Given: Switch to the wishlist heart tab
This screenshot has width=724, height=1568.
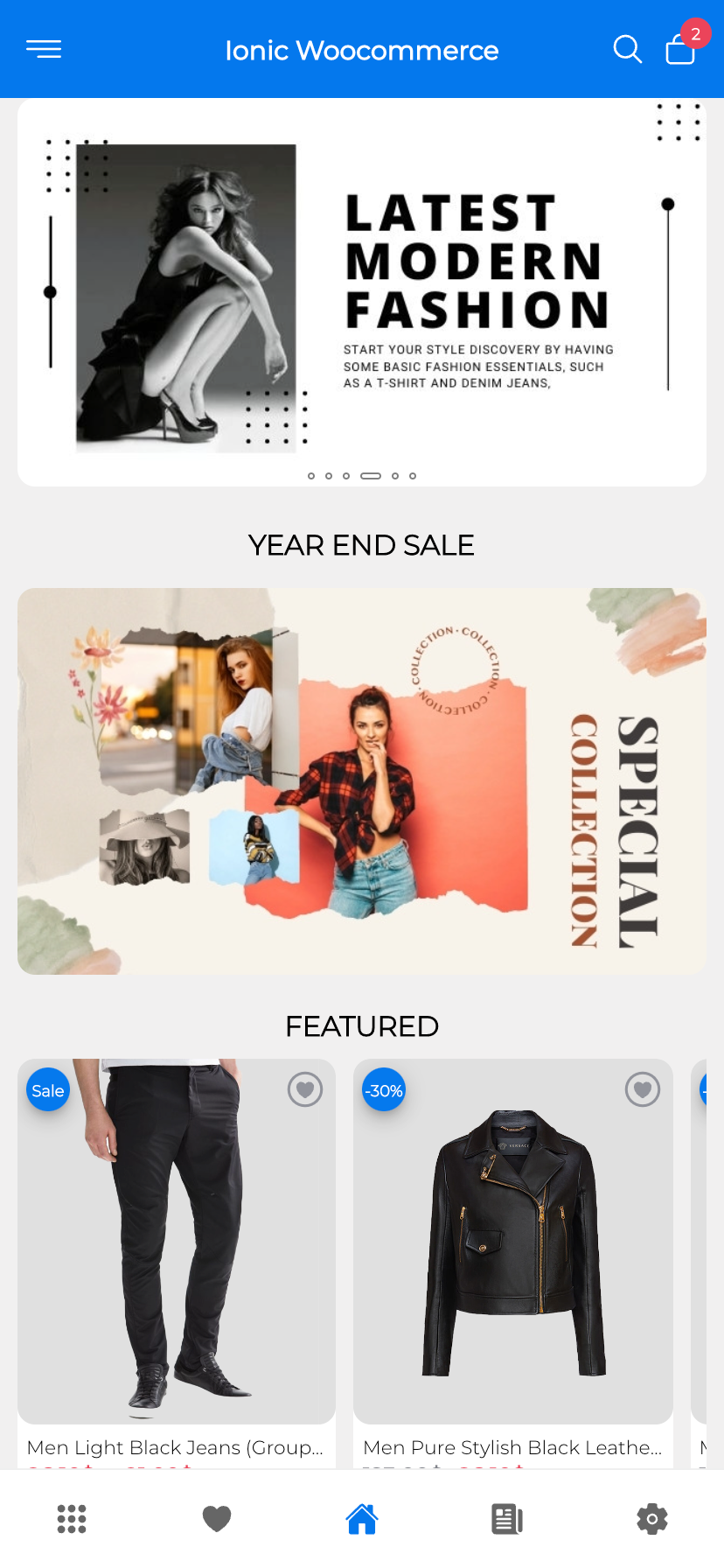Looking at the screenshot, I should tap(217, 1519).
